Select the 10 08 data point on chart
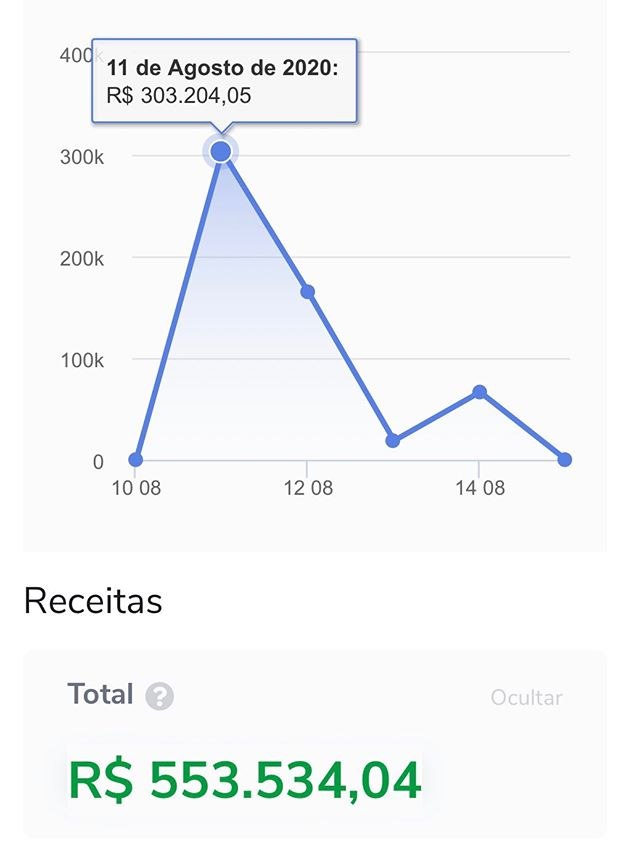Viewport: 640px width, 846px height. (x=136, y=460)
